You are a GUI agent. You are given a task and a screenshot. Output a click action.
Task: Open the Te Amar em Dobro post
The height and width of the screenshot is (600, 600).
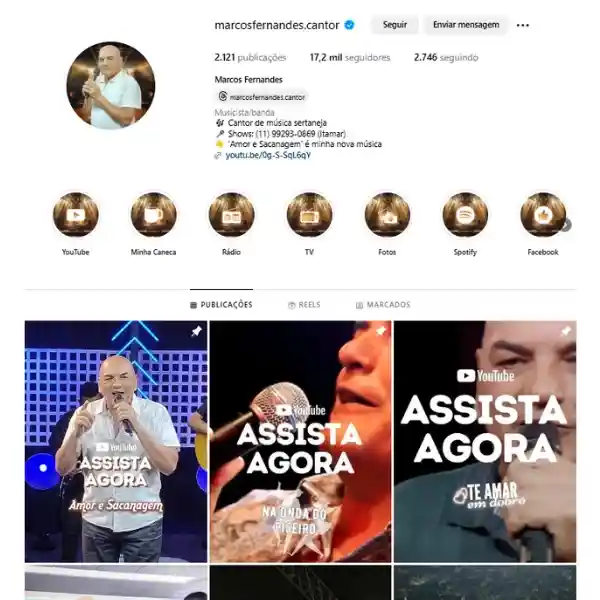[x=485, y=441]
